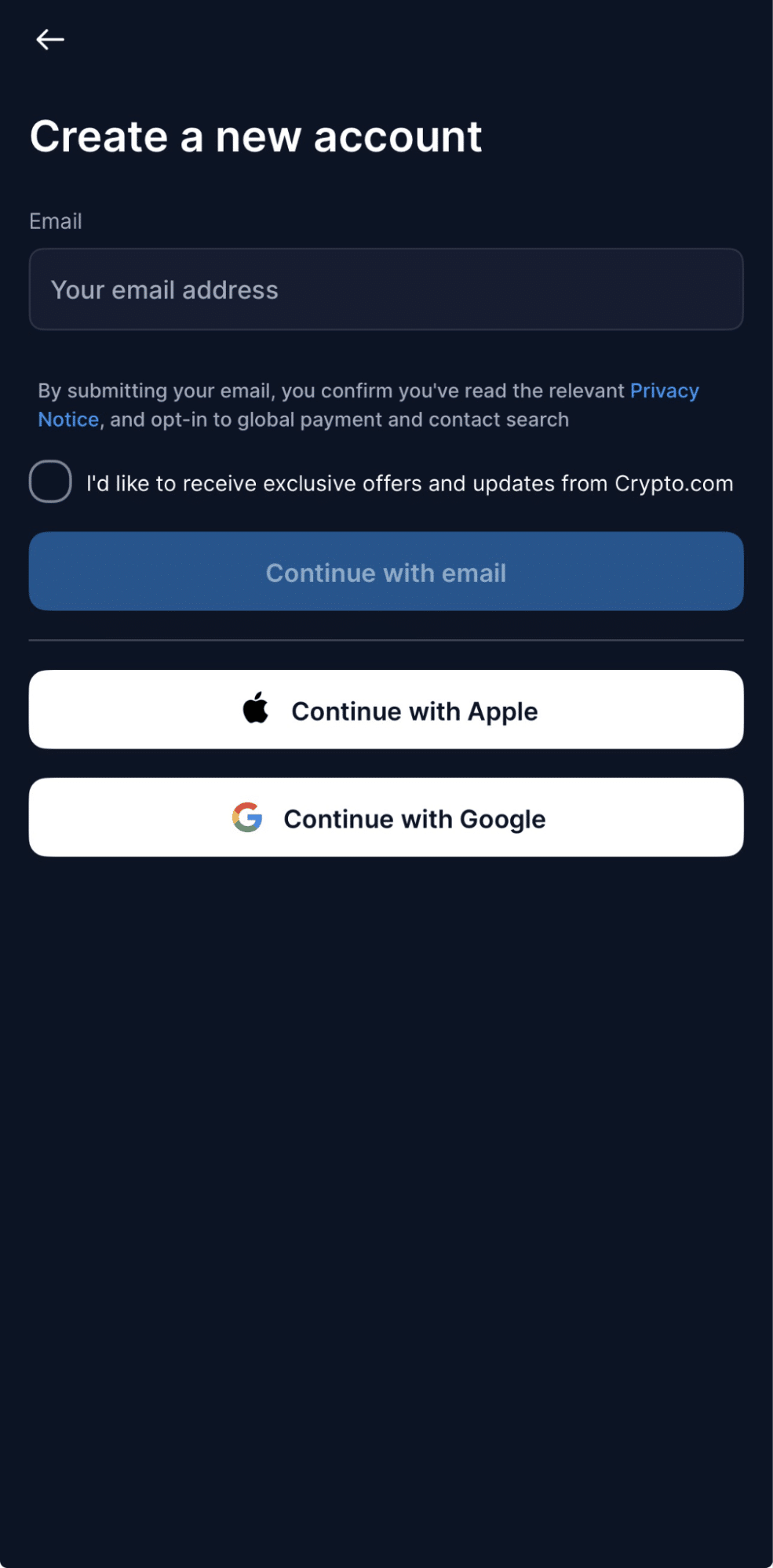Sign up using Continue with Apple
Viewport: 773px width, 1568px height.
(385, 710)
